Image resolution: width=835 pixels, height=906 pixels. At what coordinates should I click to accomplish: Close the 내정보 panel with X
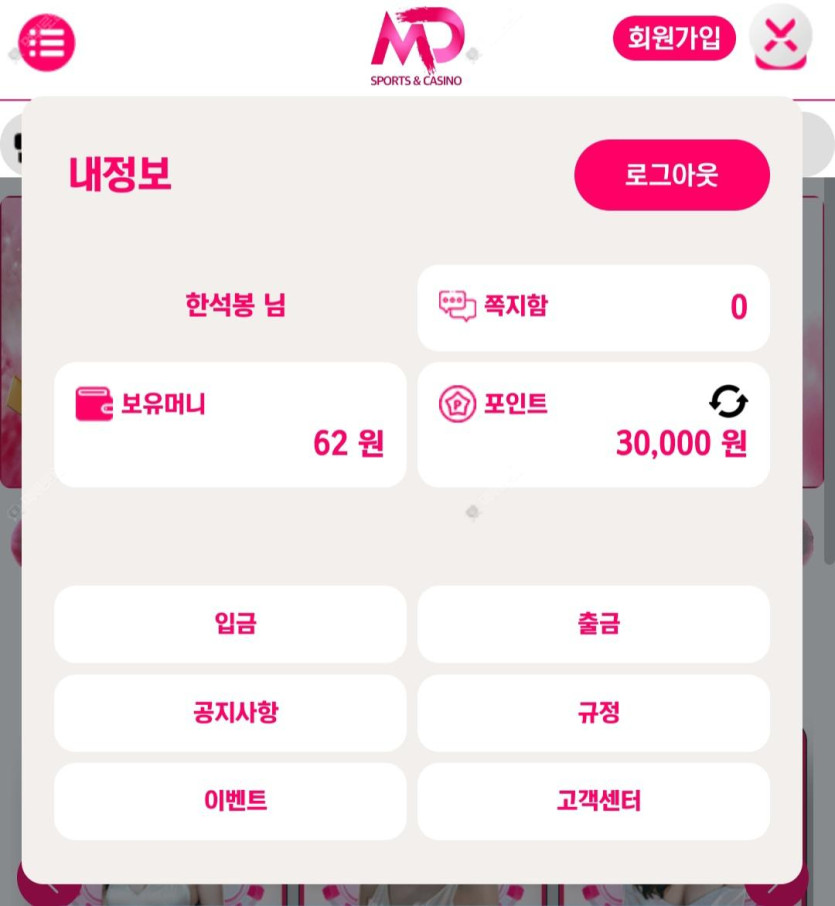pos(781,39)
